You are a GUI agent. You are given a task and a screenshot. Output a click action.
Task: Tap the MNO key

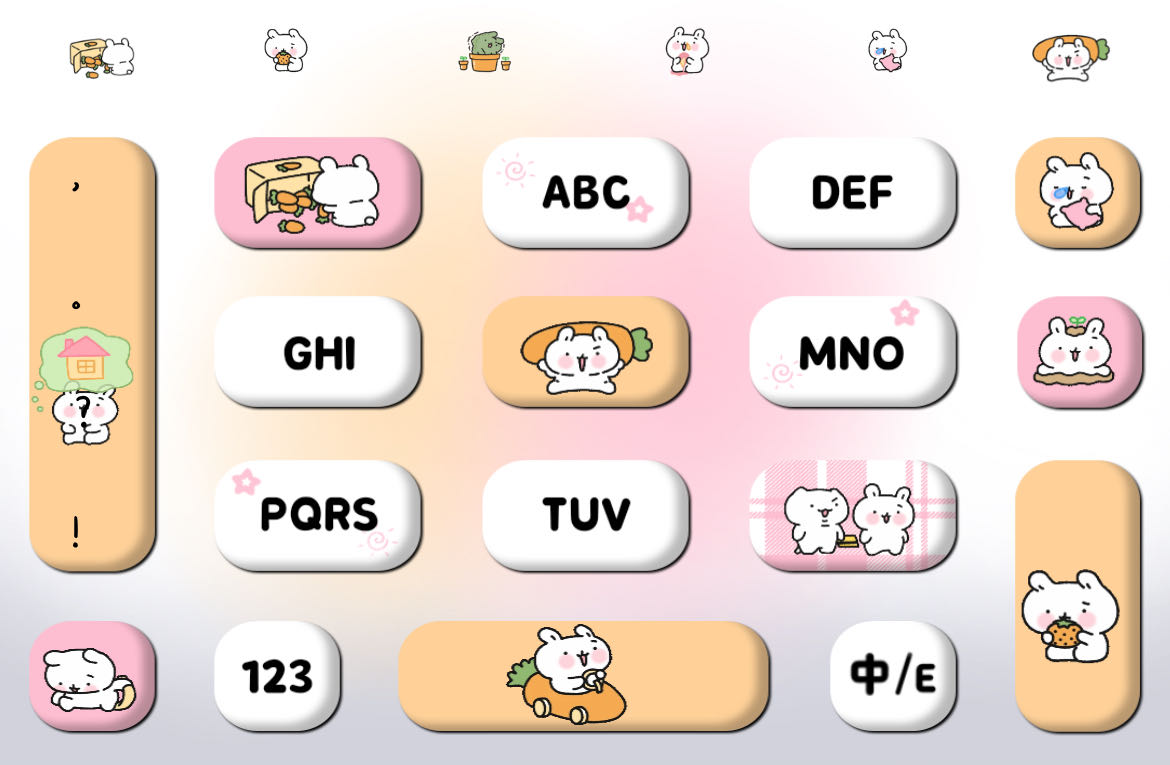(852, 352)
